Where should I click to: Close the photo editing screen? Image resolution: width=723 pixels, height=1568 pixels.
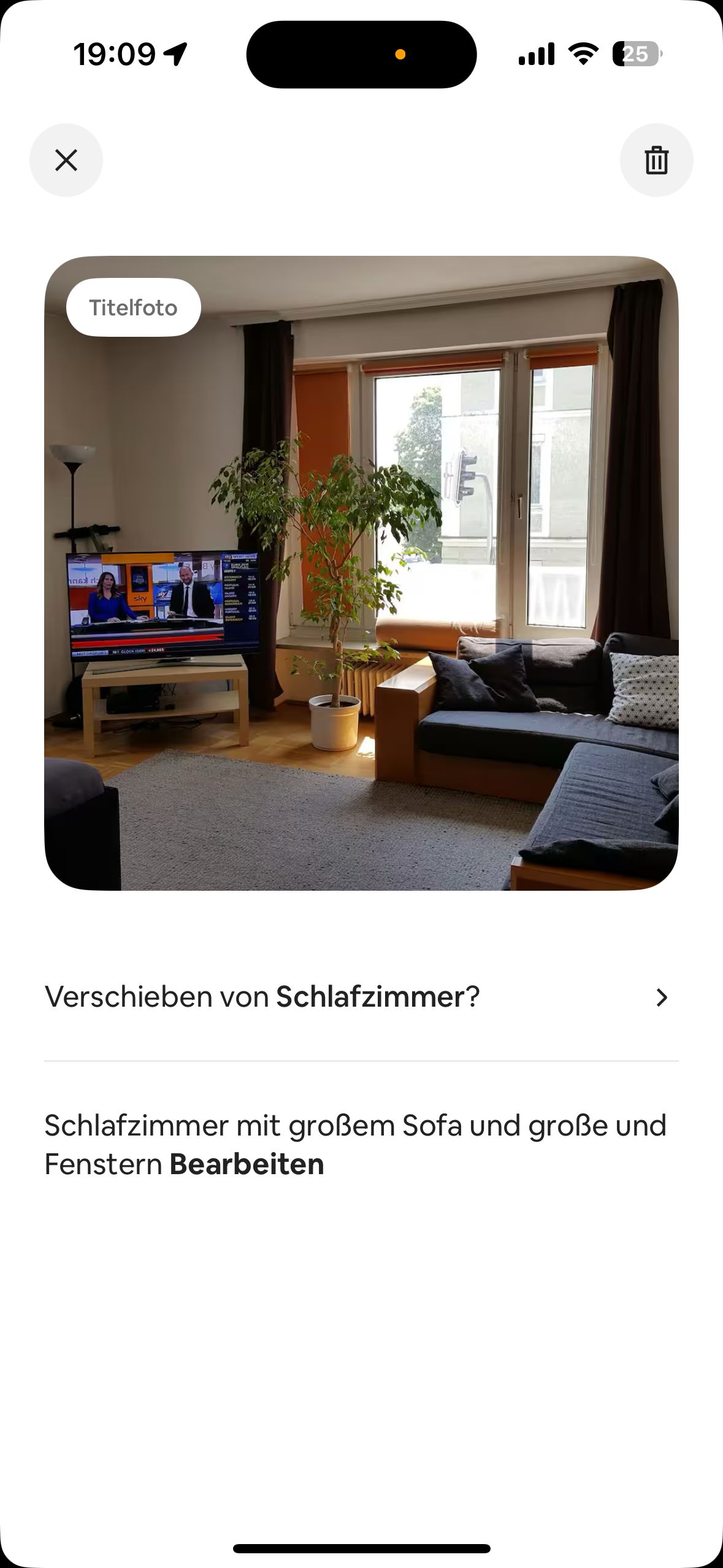click(66, 160)
